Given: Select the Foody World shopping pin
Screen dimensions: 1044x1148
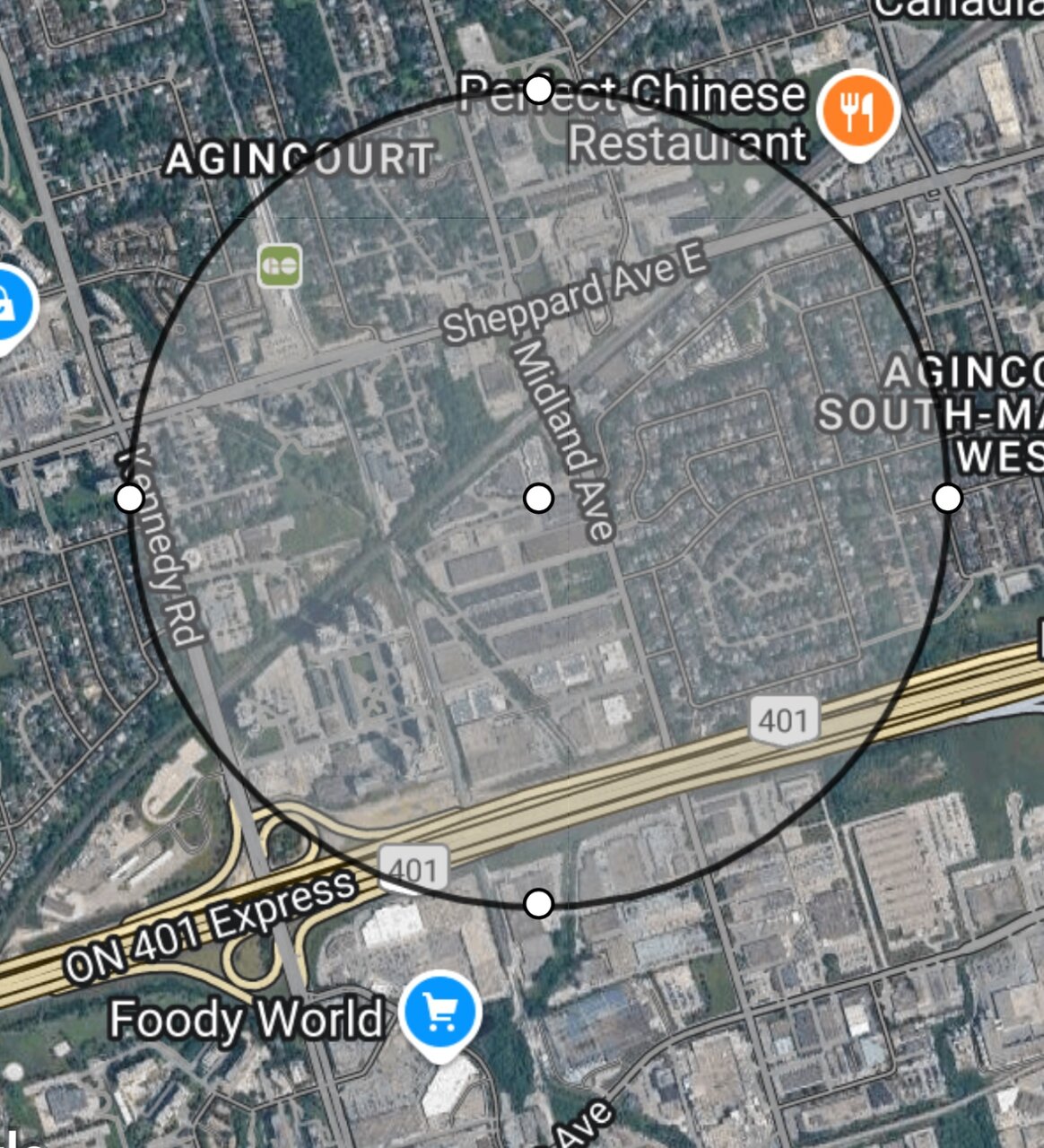Looking at the screenshot, I should point(440,1013).
